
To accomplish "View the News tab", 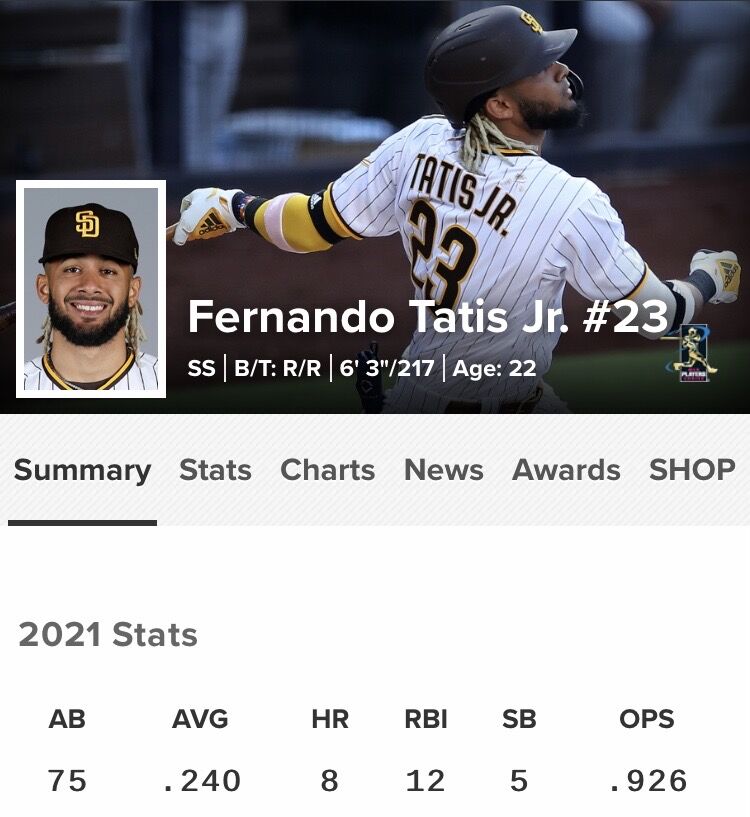I will tap(443, 470).
